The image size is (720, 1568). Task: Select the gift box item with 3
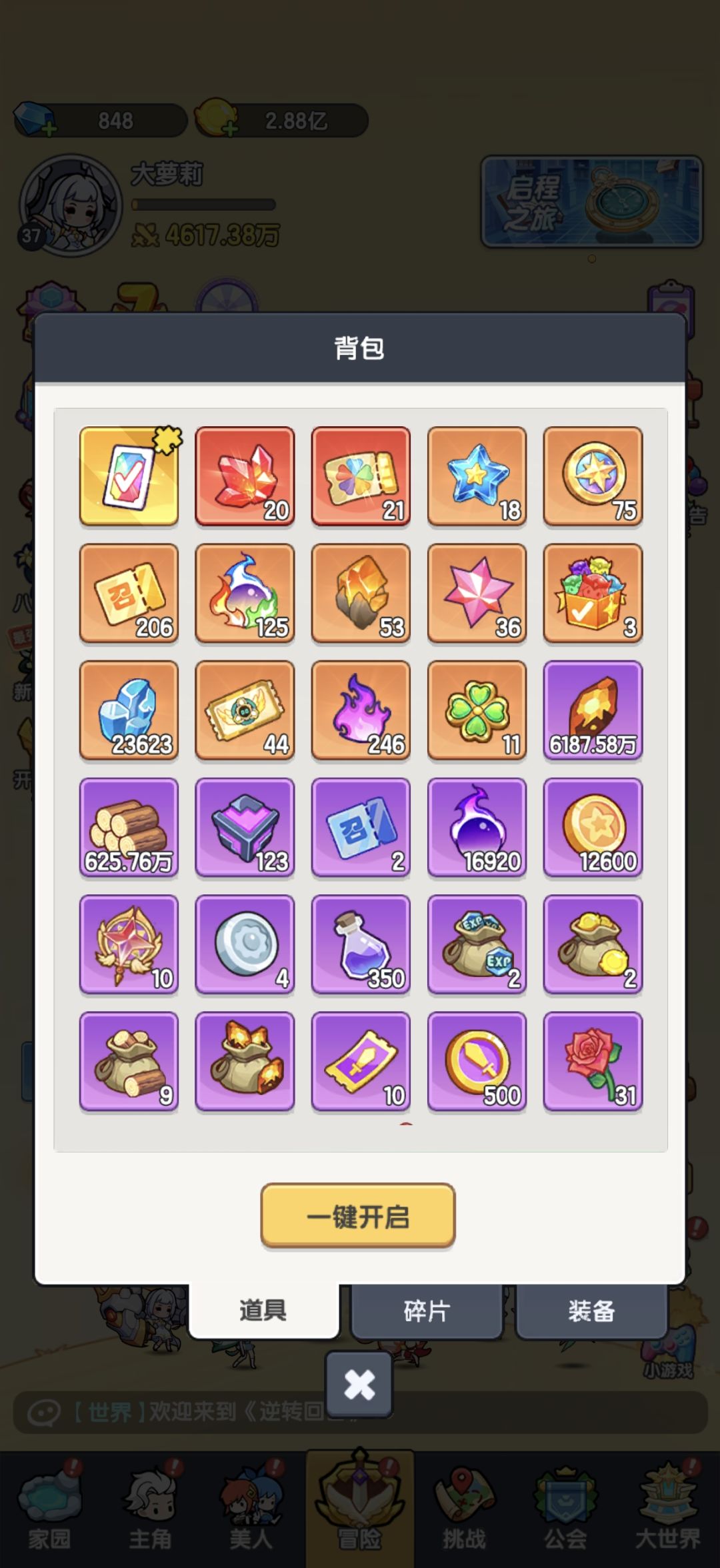pos(593,594)
